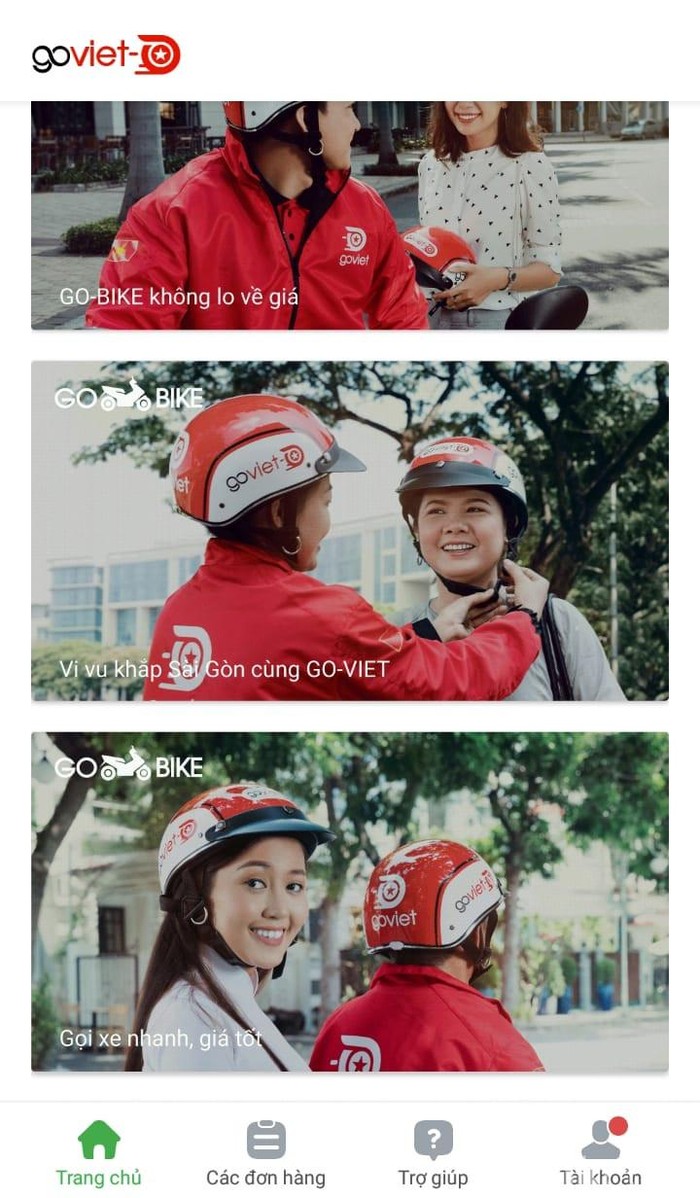The image size is (700, 1198).
Task: Open 'Vi vu khắp Sài Gòn cùng GO-VIET' card
Action: click(350, 530)
